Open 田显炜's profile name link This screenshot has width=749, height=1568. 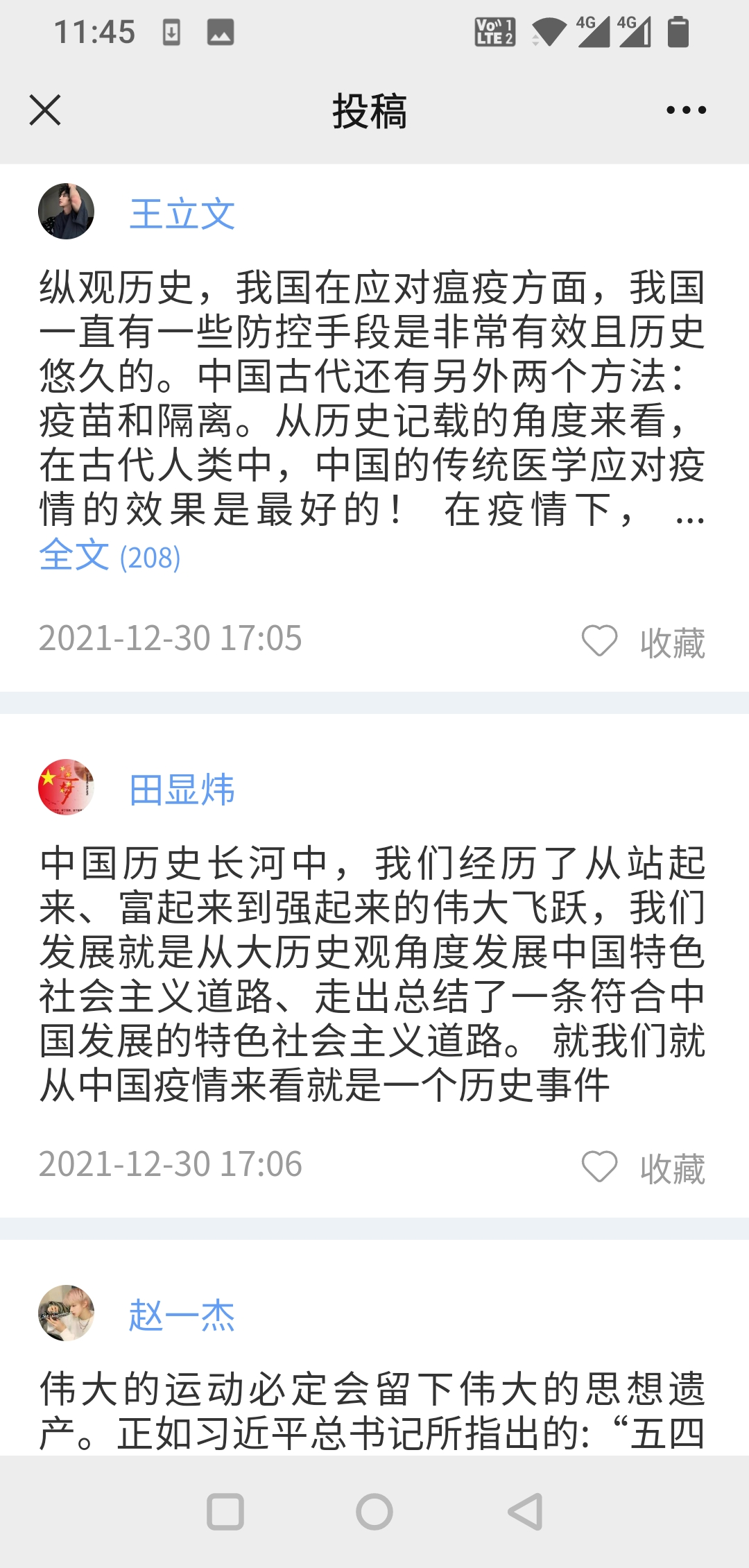coord(182,790)
